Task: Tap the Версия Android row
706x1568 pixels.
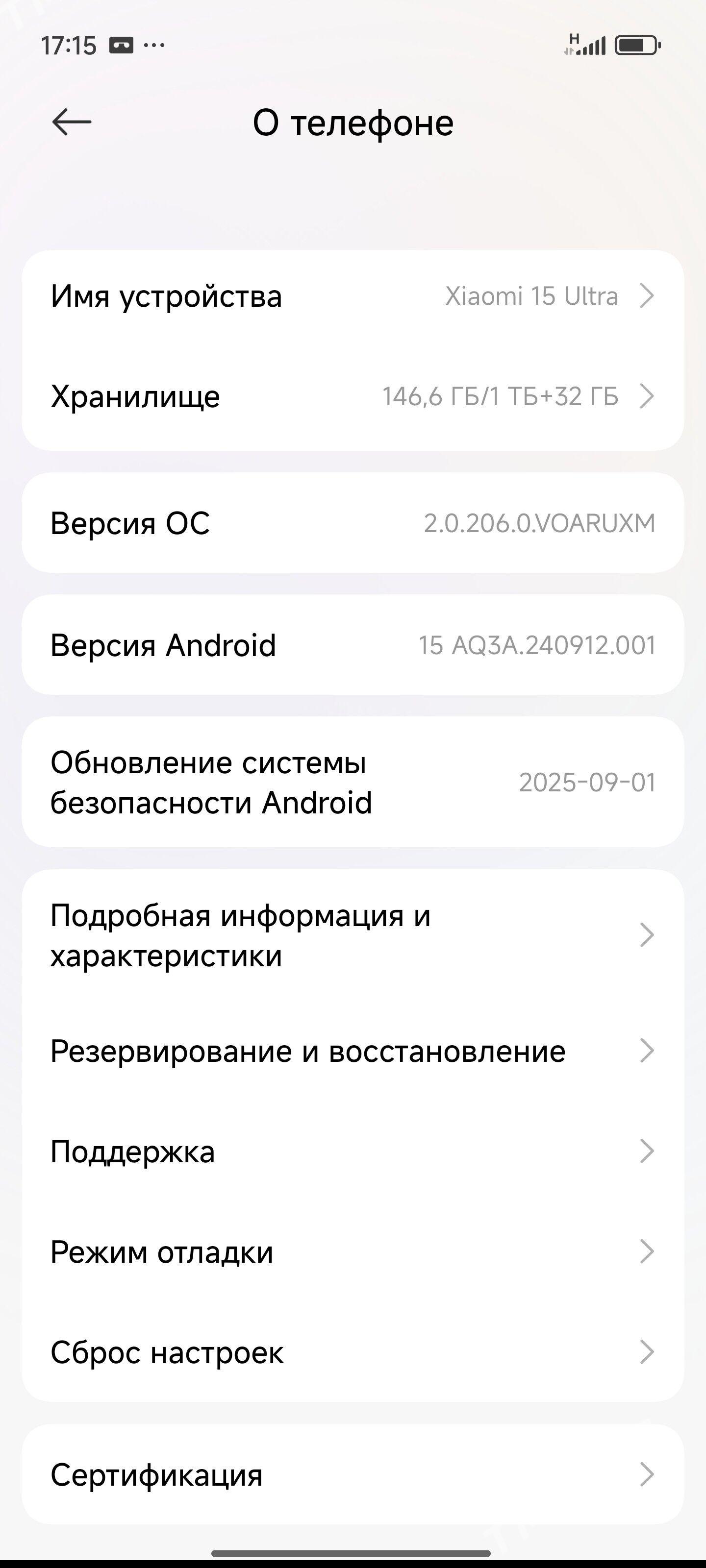Action: click(353, 645)
